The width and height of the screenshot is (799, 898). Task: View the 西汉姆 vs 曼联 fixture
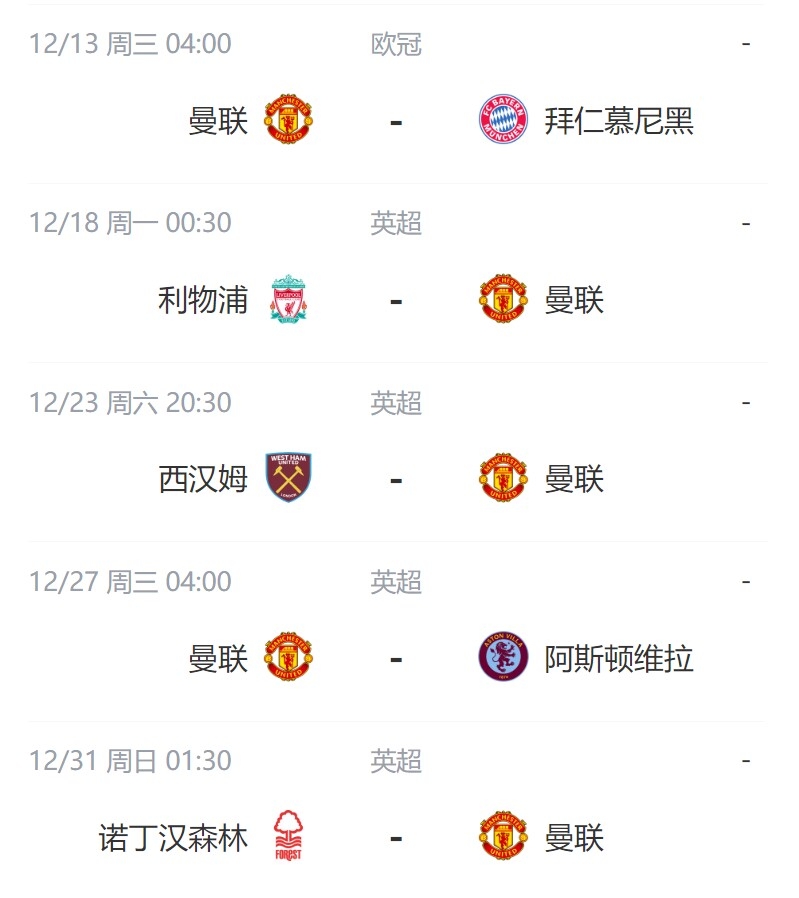[396, 480]
